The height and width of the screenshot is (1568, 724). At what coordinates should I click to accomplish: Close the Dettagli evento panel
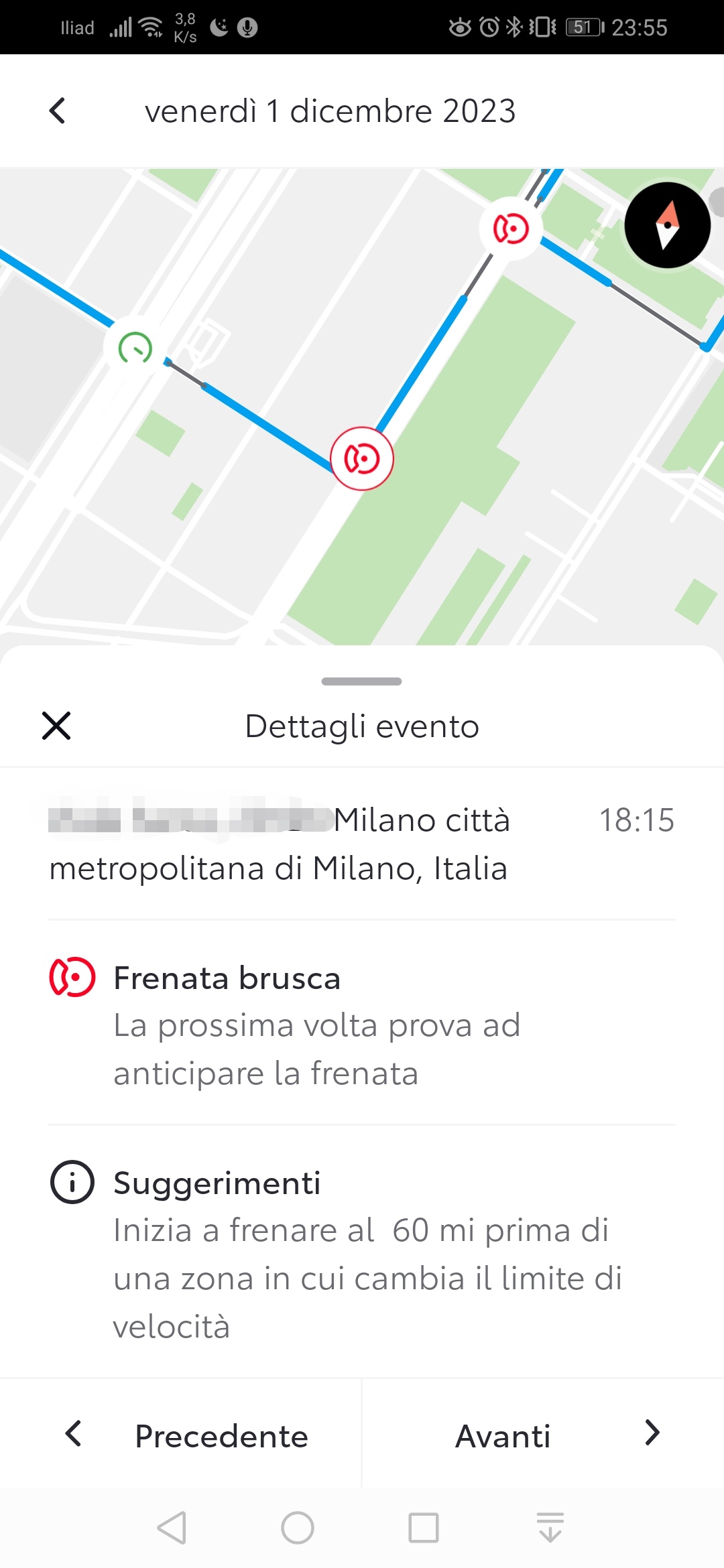point(56,726)
